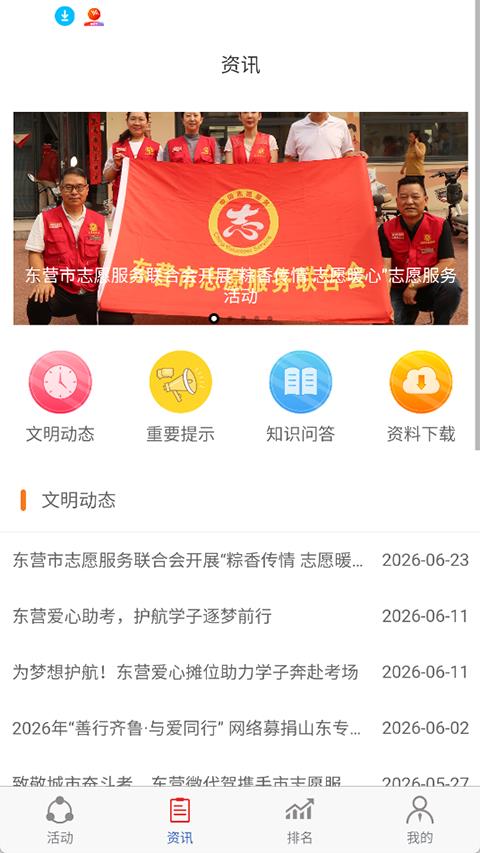The width and height of the screenshot is (480, 853).
Task: Select the 资讯 tab
Action: coord(180,820)
